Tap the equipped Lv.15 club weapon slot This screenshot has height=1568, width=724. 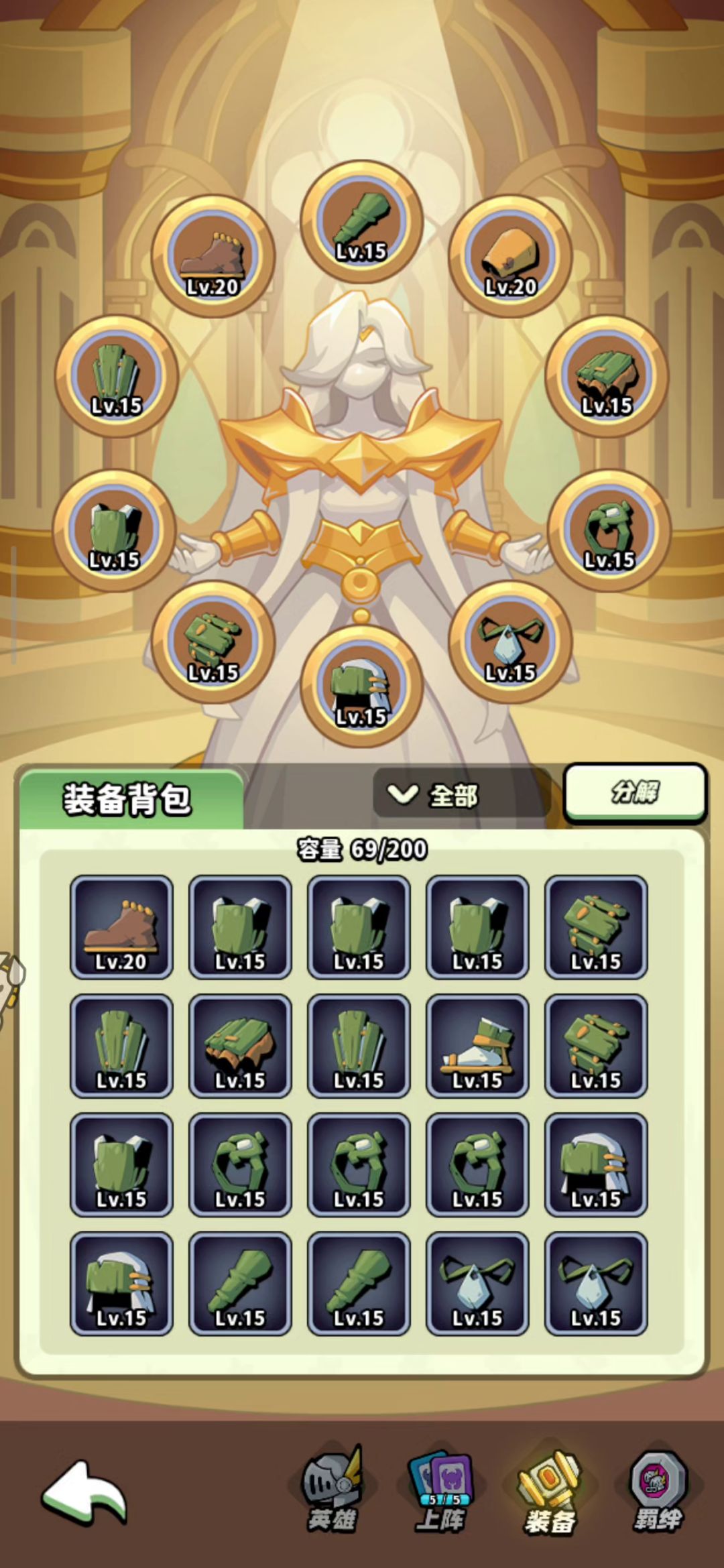click(361, 222)
